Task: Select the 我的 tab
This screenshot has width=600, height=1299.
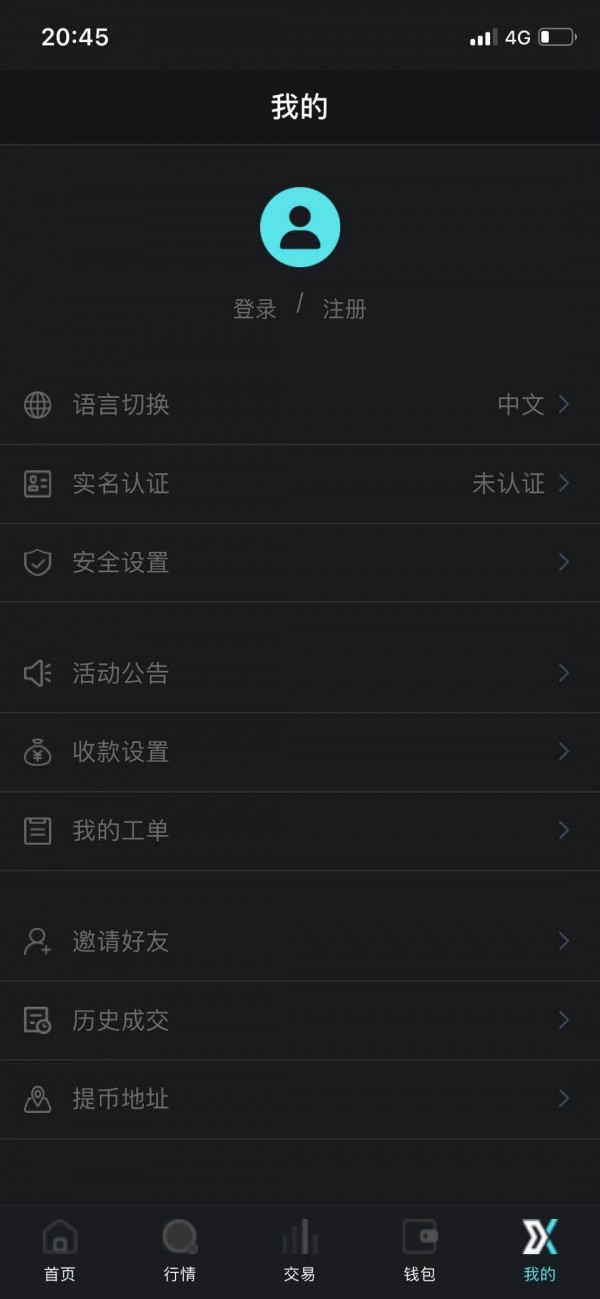Action: point(540,1250)
